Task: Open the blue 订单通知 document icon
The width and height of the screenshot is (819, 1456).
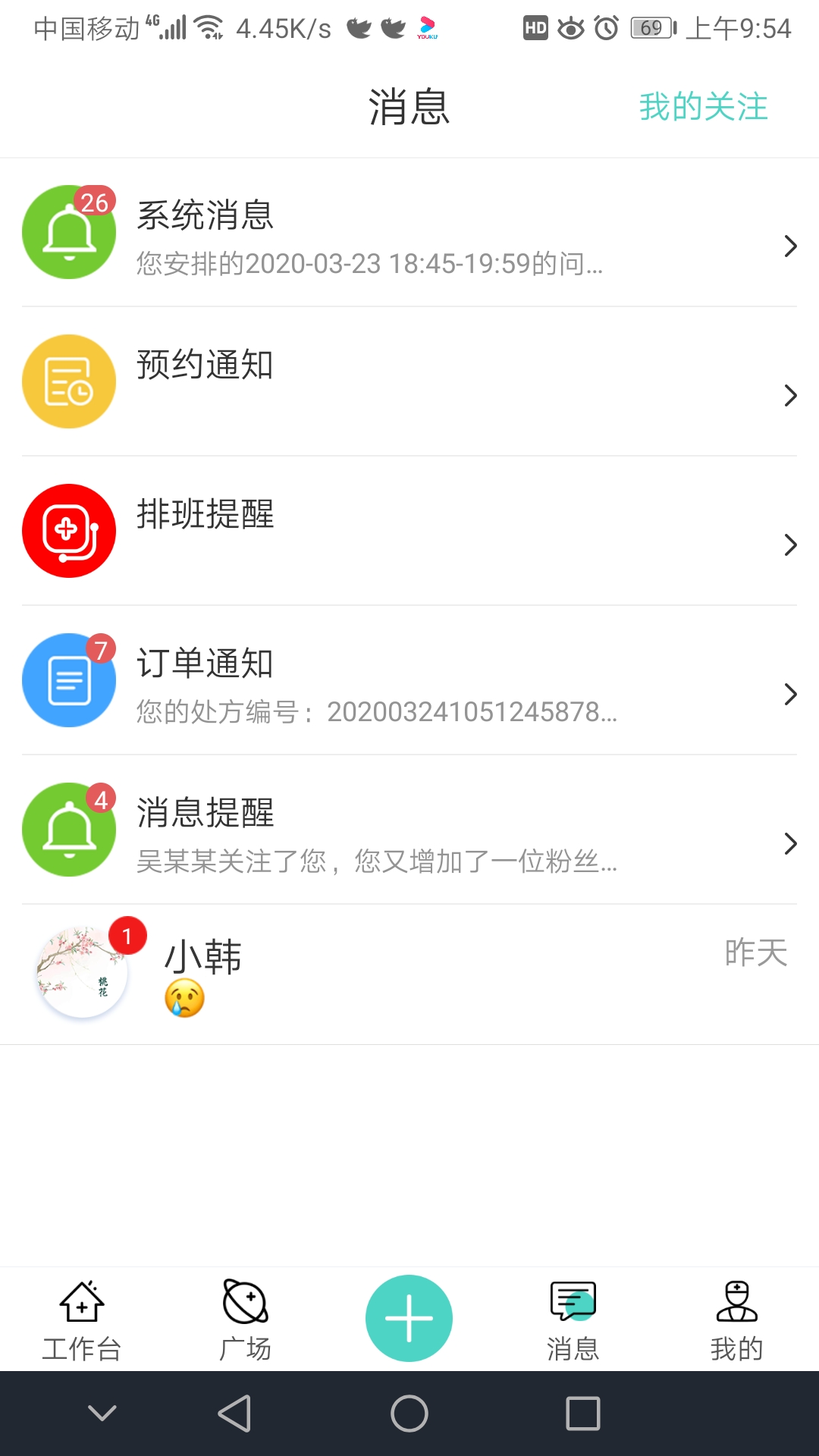Action: [x=69, y=680]
